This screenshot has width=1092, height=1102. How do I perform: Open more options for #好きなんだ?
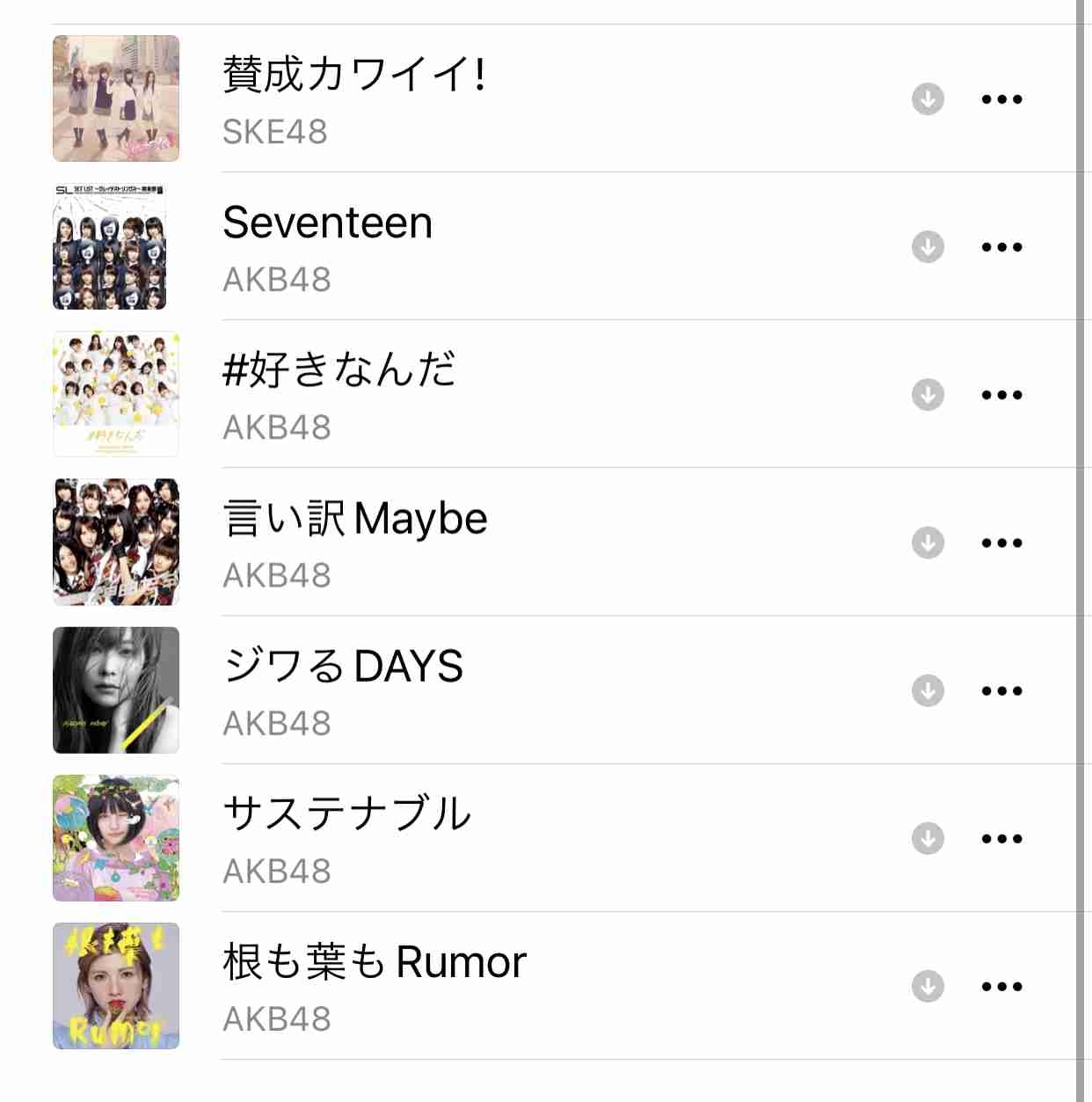coord(1001,395)
